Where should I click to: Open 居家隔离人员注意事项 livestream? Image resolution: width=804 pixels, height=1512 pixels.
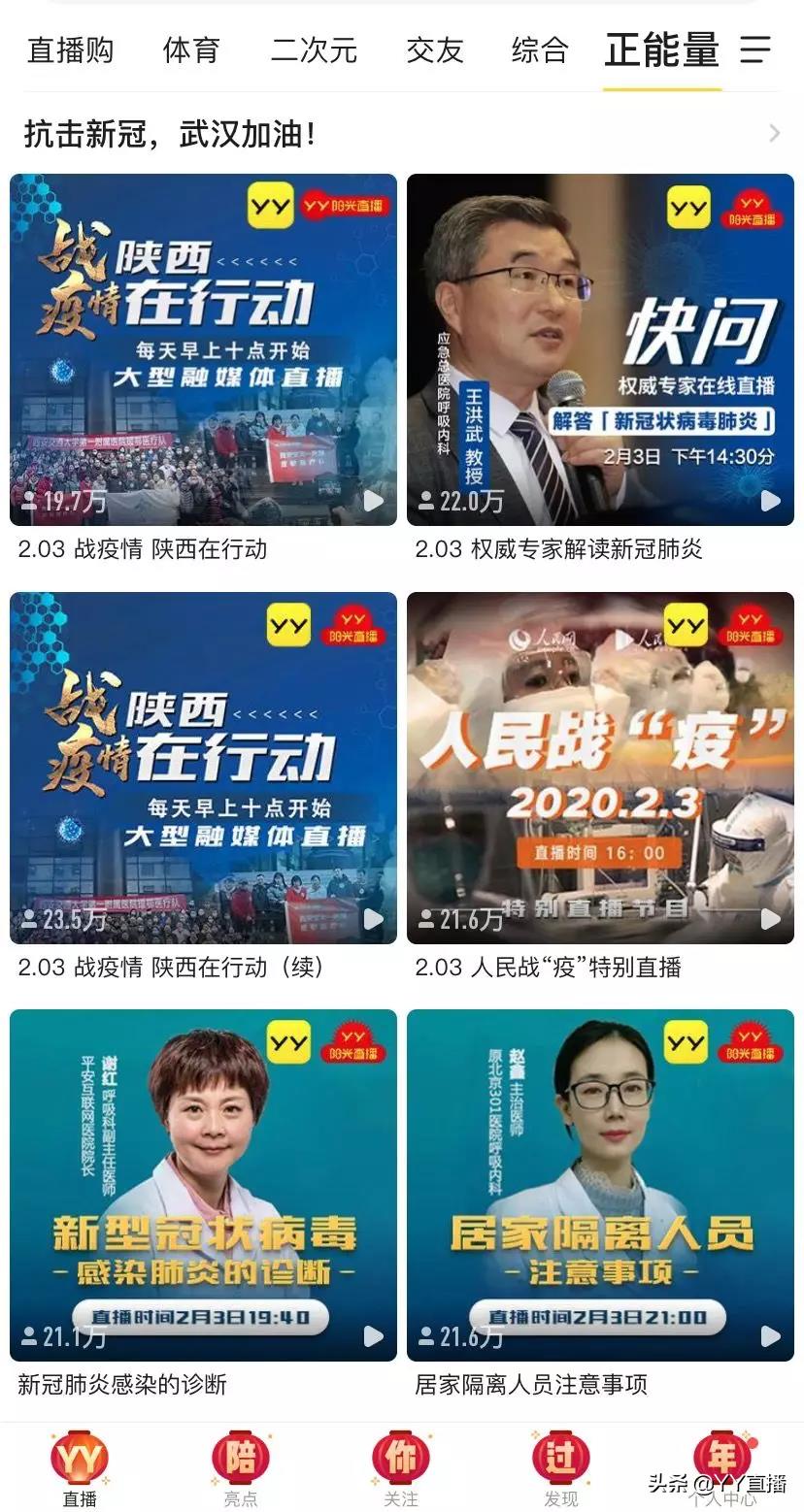[600, 1185]
